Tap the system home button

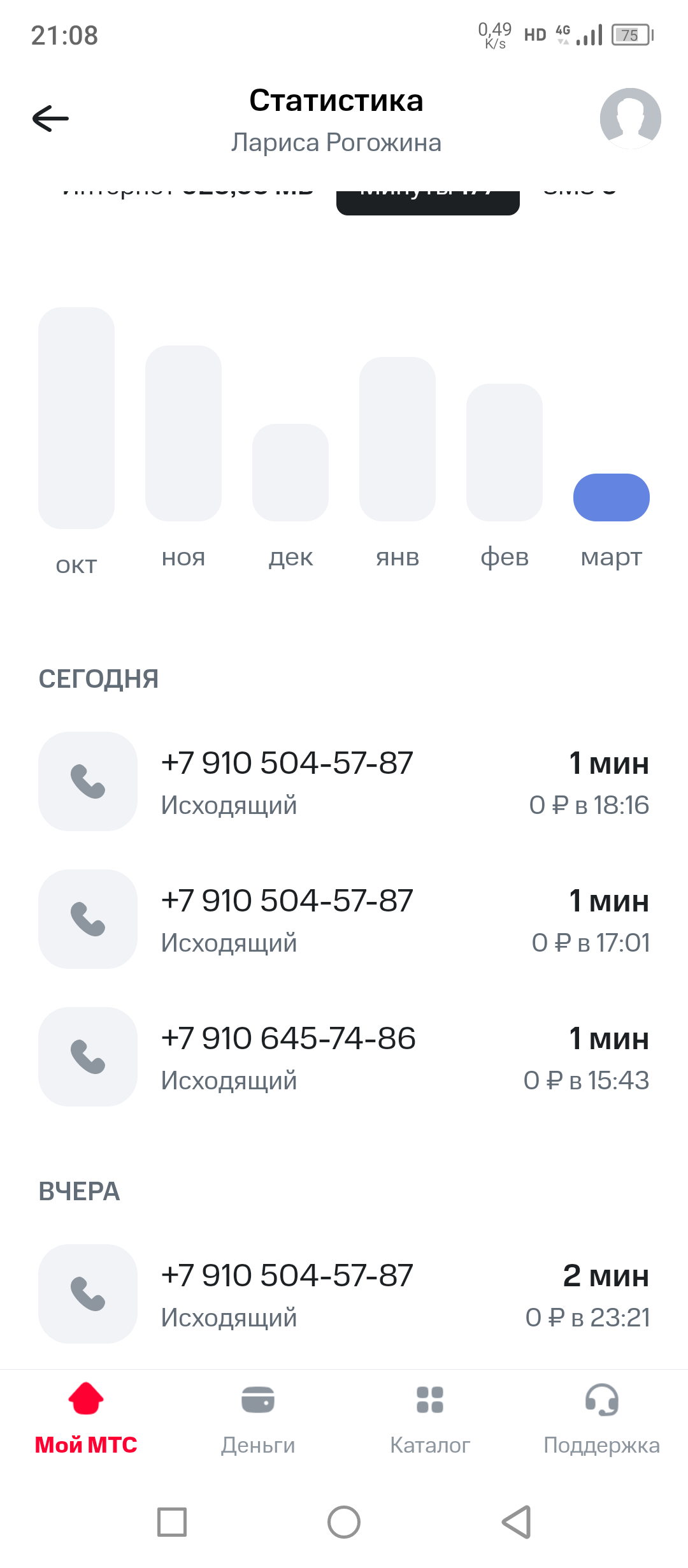point(344,1522)
